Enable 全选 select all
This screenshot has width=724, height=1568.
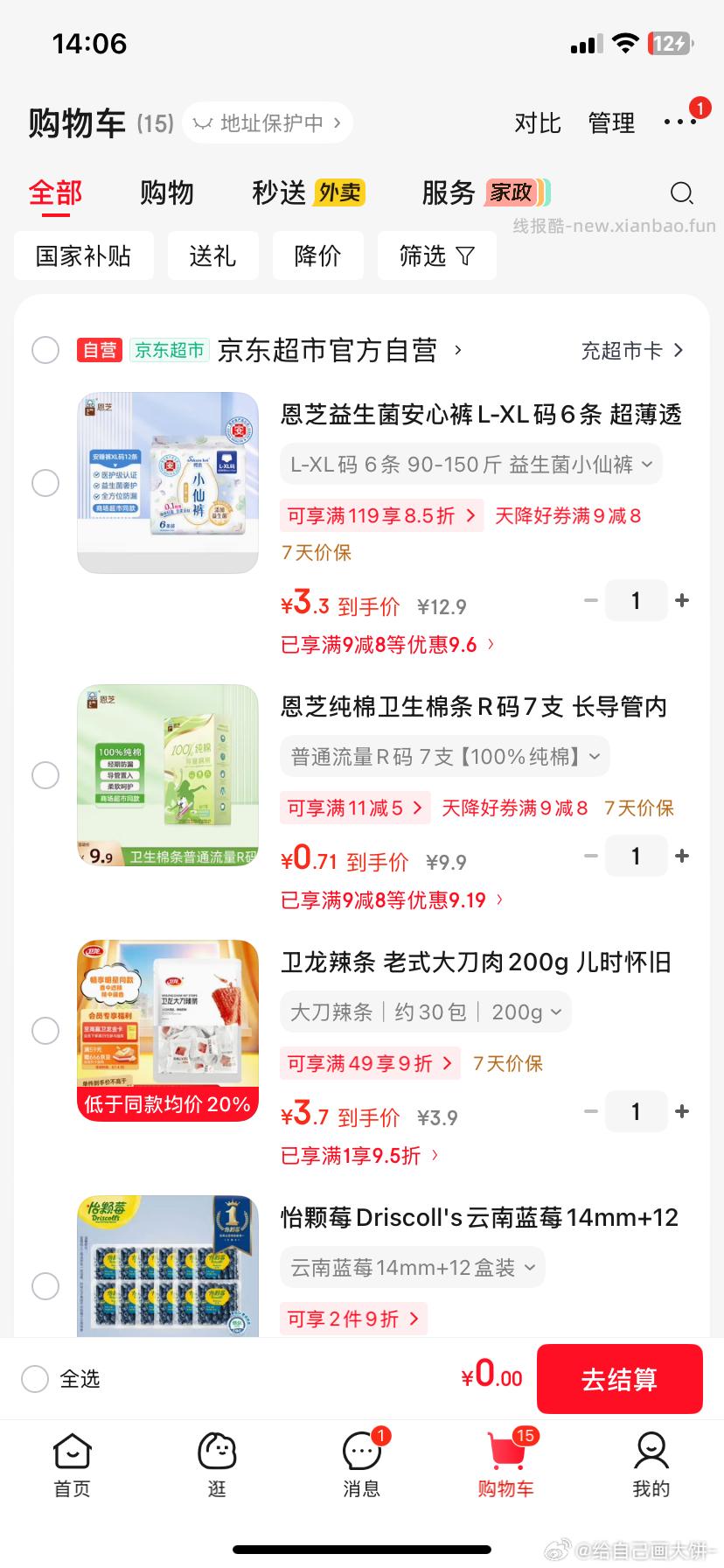pyautogui.click(x=34, y=1378)
